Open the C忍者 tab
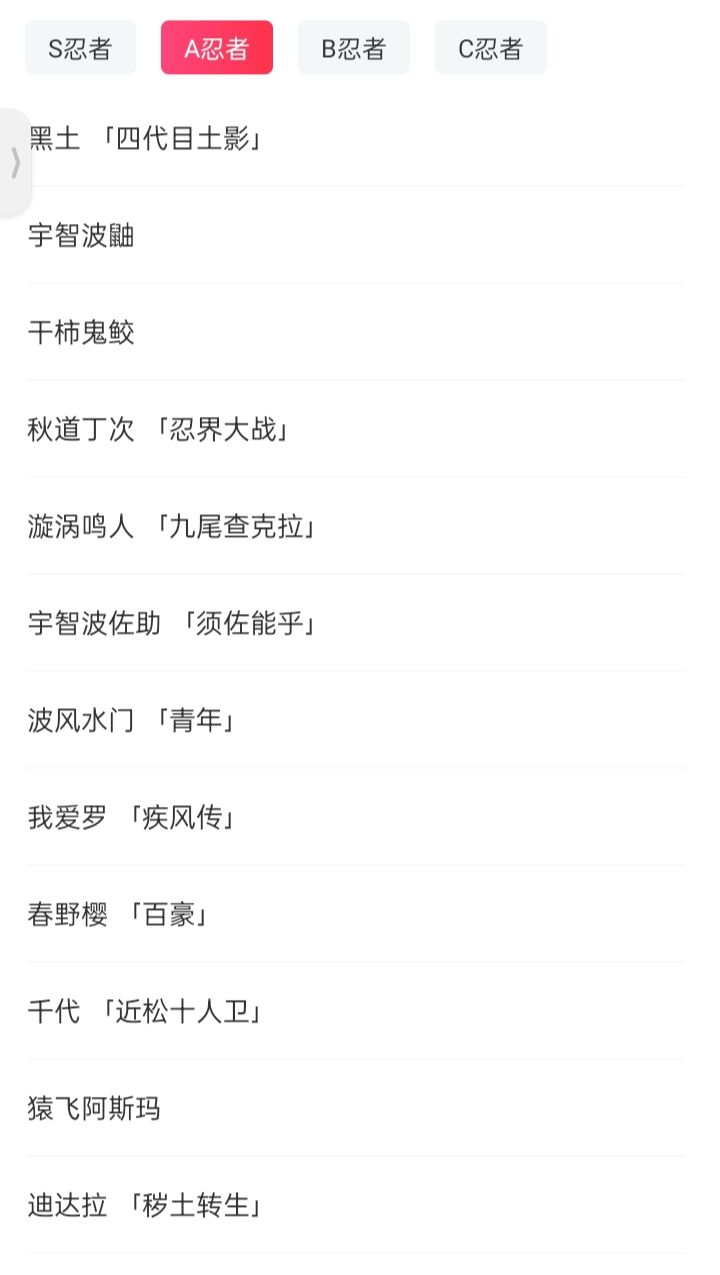Viewport: 720px width, 1275px height. click(x=491, y=48)
